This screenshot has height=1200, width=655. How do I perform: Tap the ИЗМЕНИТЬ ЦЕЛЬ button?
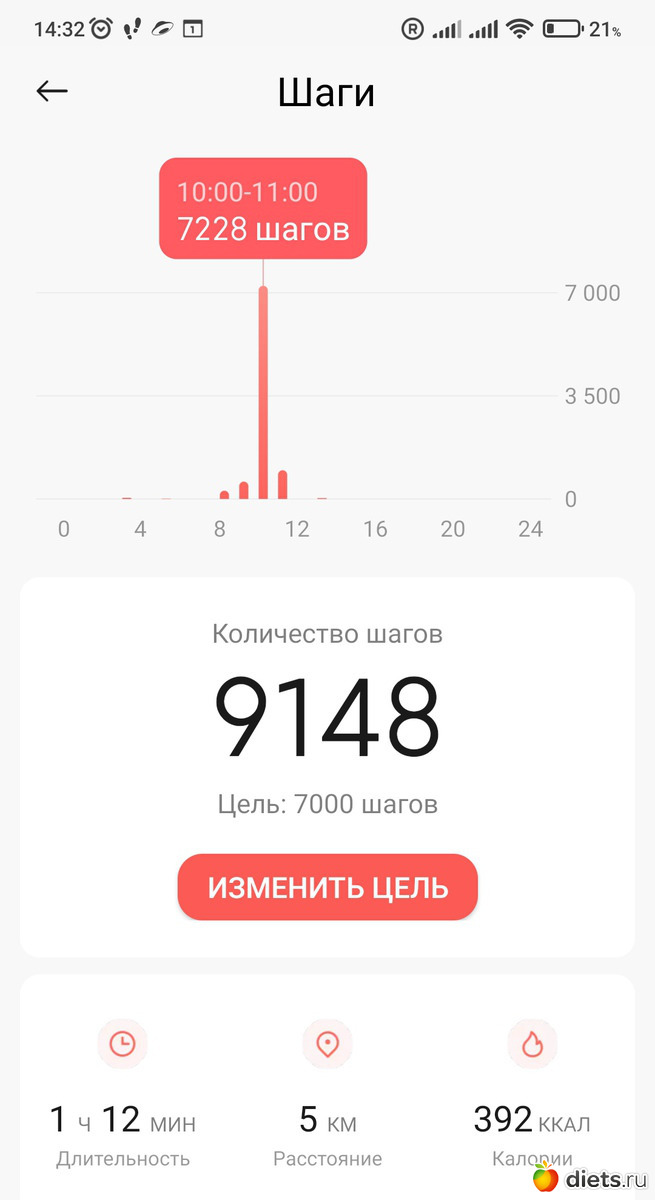pyautogui.click(x=327, y=887)
